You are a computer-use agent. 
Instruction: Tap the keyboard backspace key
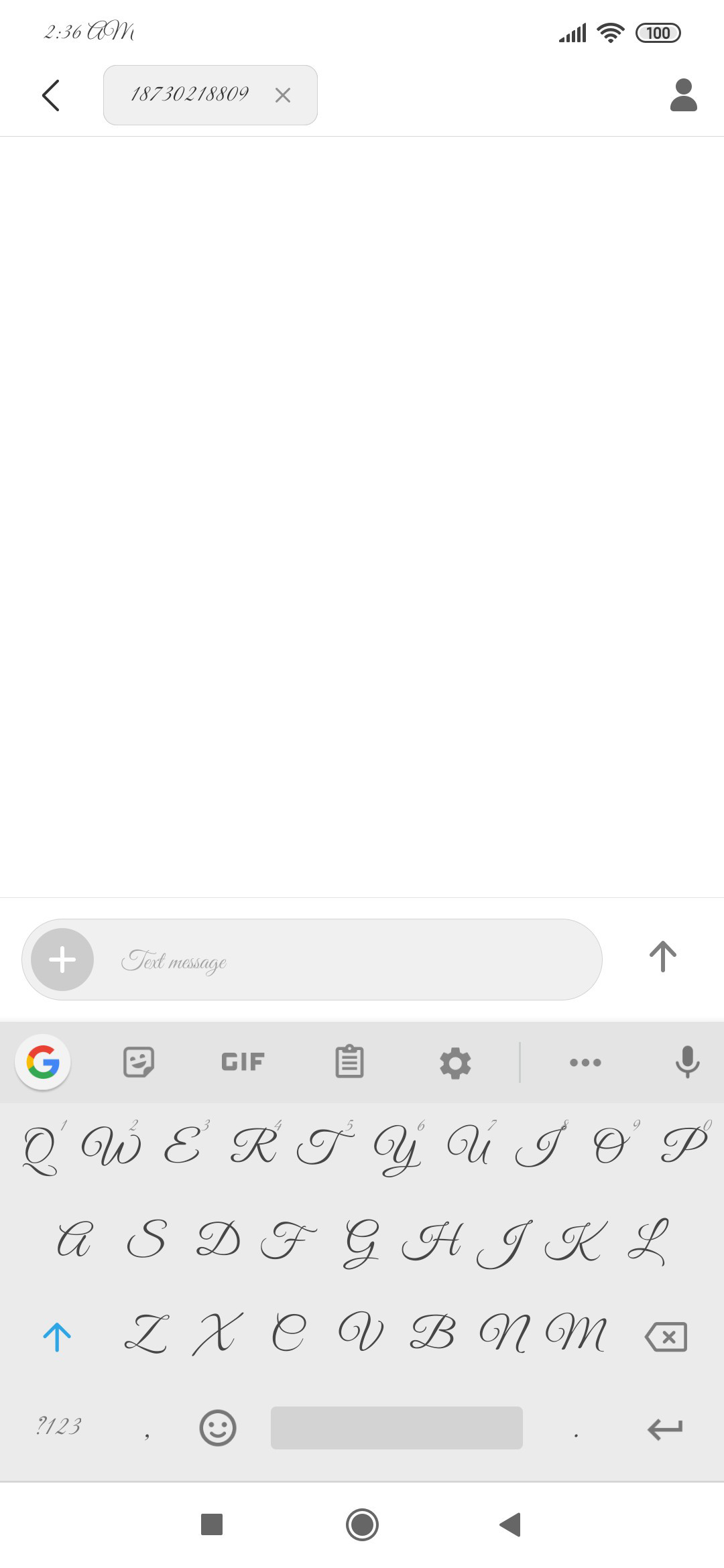coord(666,1337)
